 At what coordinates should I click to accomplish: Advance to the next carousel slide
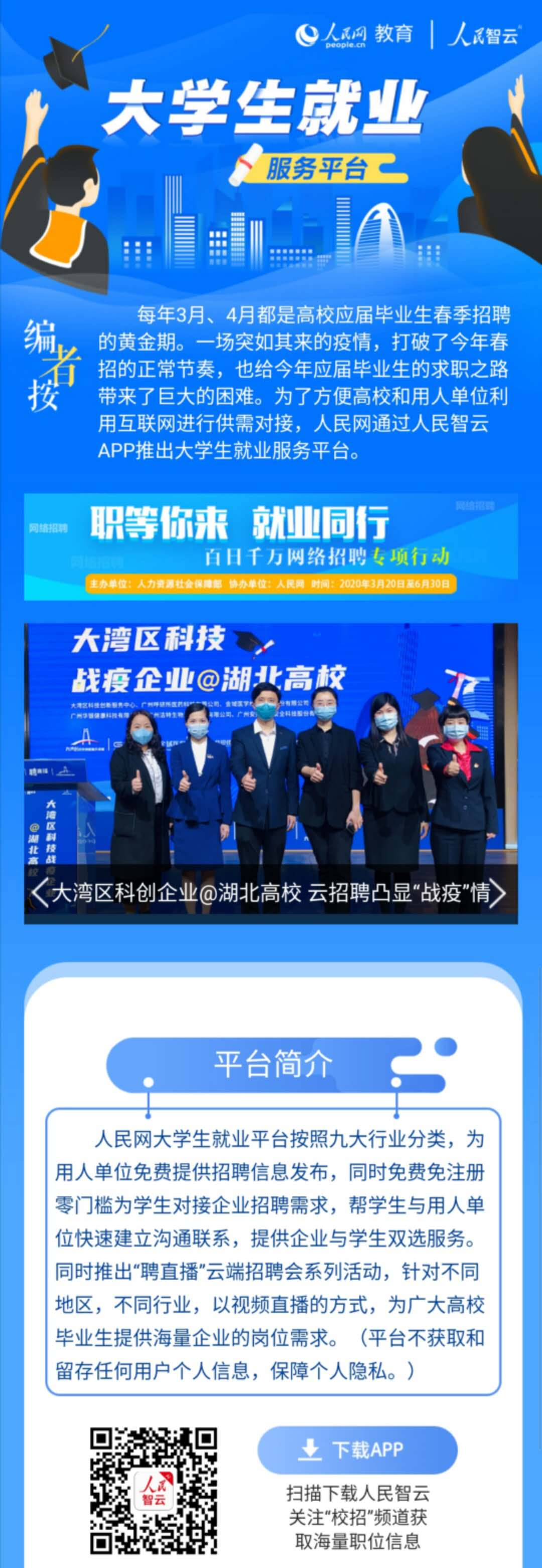pyautogui.click(x=498, y=892)
